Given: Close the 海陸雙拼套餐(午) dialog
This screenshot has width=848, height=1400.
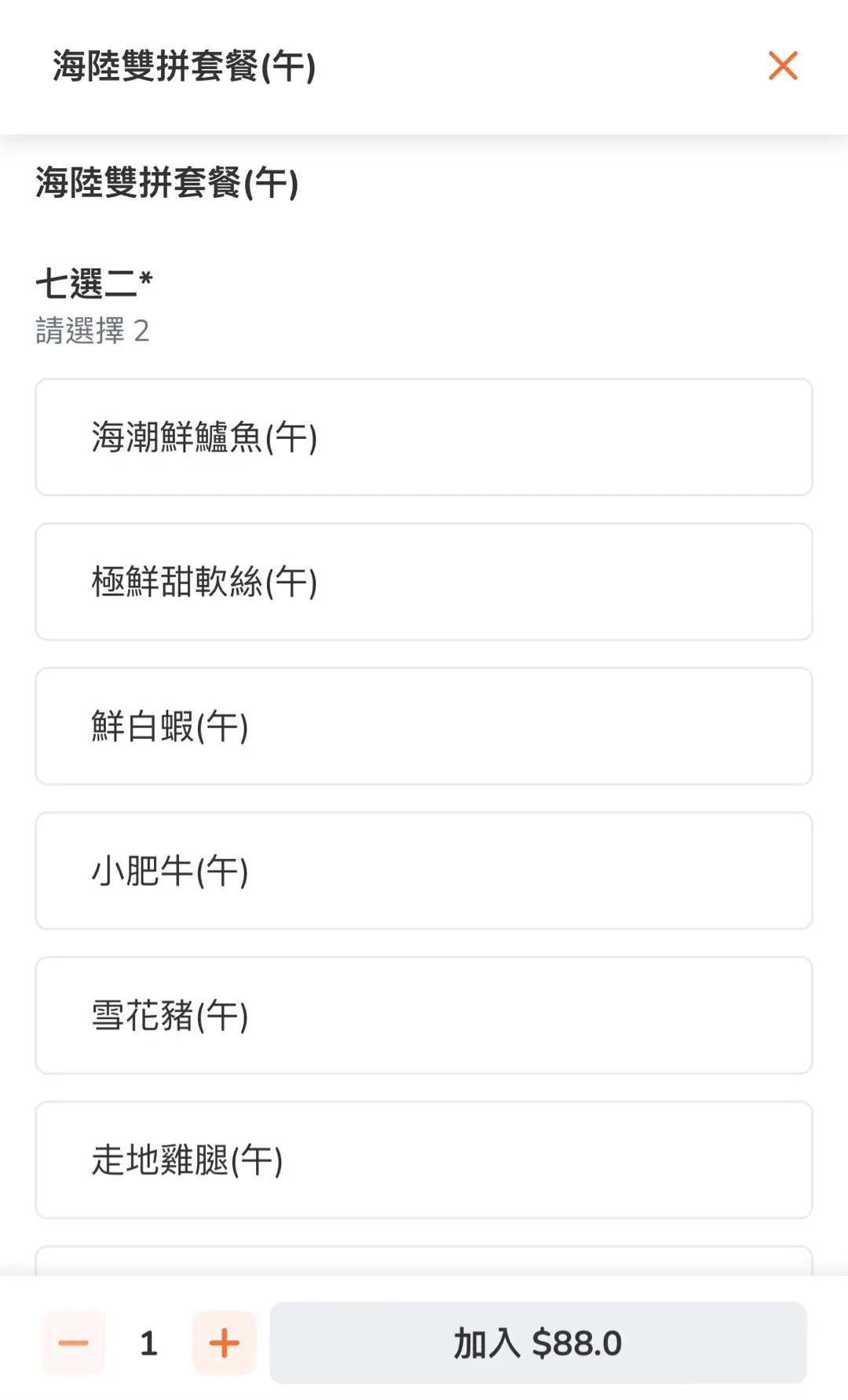Looking at the screenshot, I should [x=783, y=66].
